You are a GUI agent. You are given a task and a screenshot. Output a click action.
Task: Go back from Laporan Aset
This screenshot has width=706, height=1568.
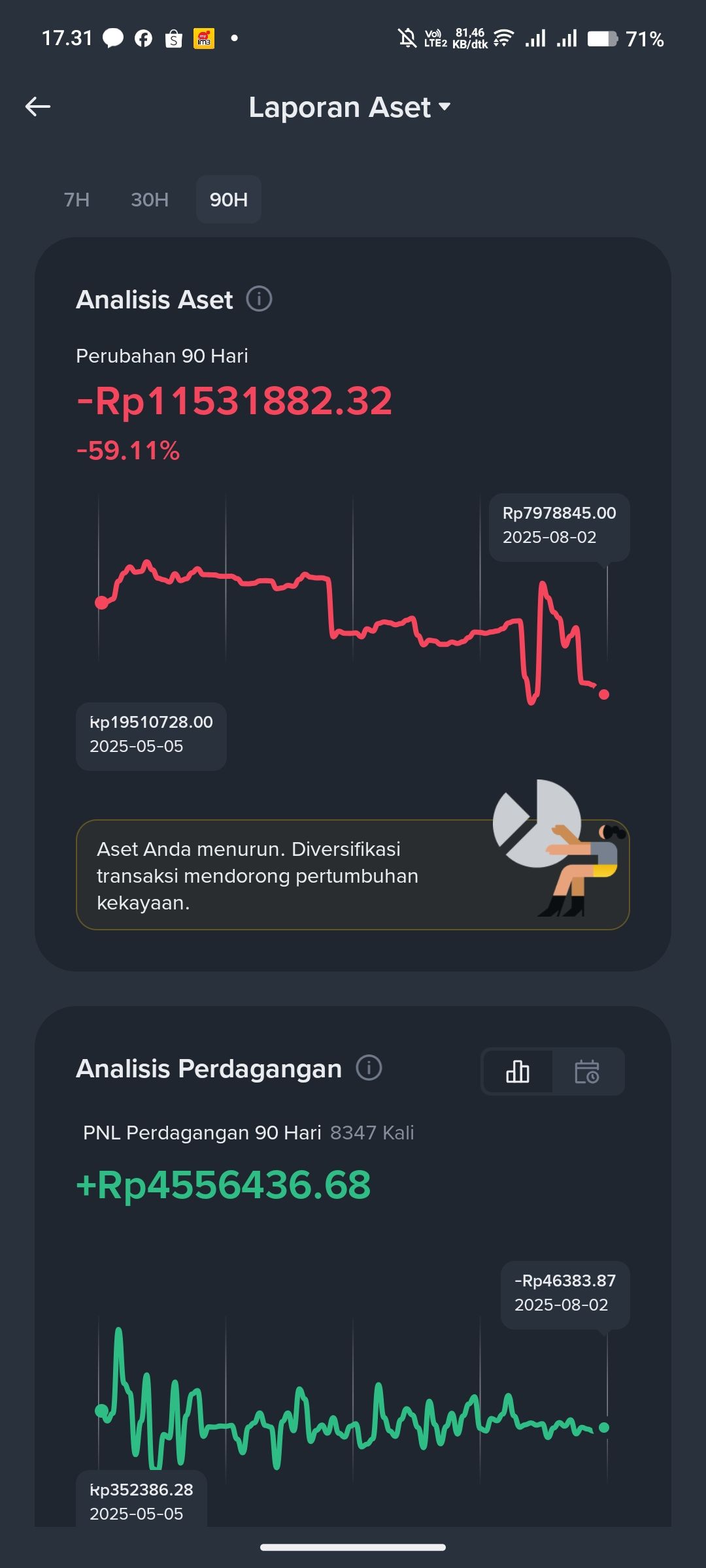click(38, 106)
